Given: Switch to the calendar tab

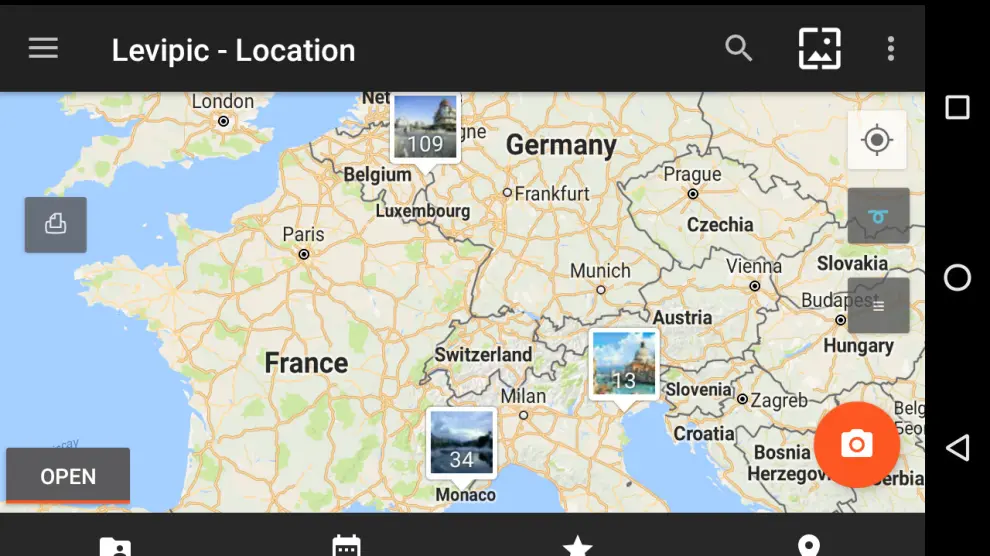Looking at the screenshot, I should [x=346, y=546].
